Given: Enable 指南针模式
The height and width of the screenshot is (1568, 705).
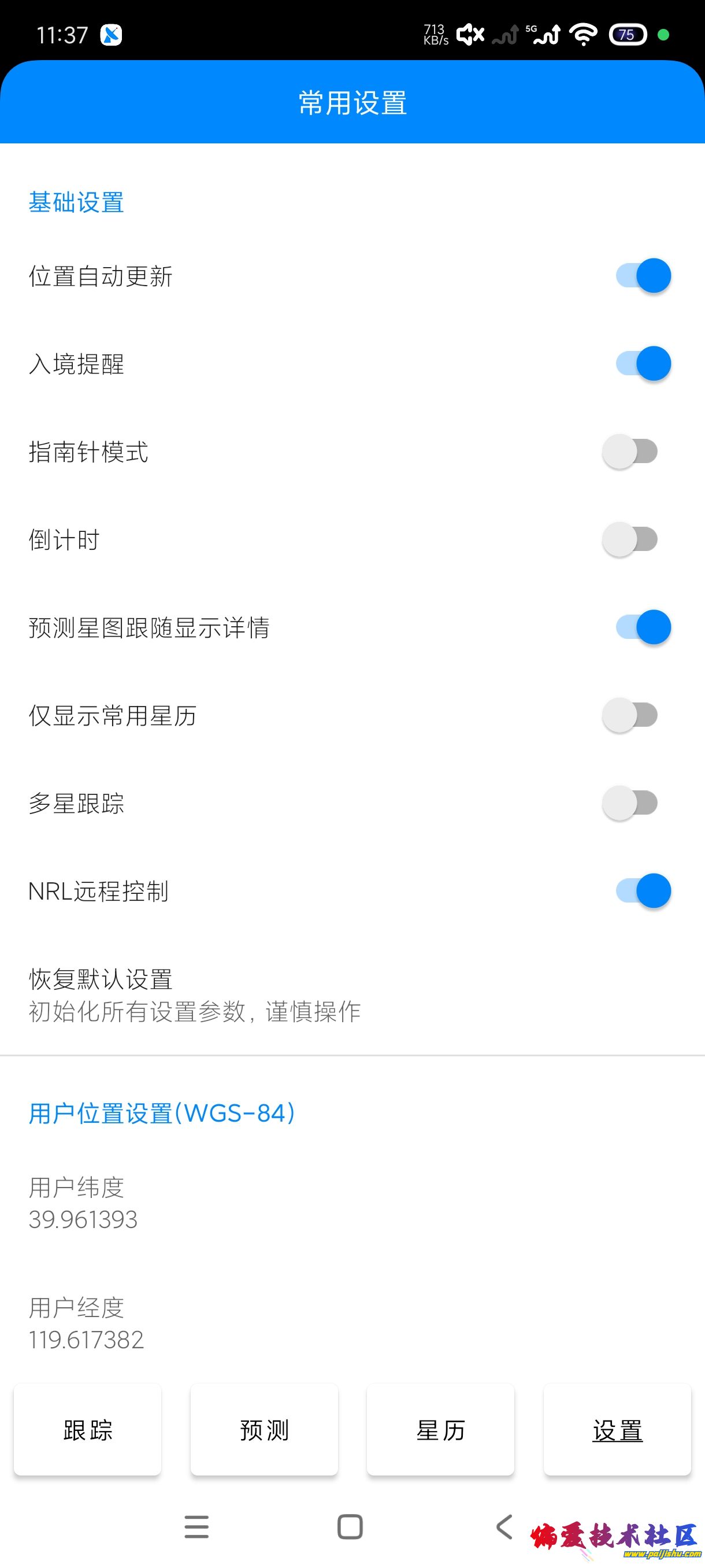Looking at the screenshot, I should [630, 452].
